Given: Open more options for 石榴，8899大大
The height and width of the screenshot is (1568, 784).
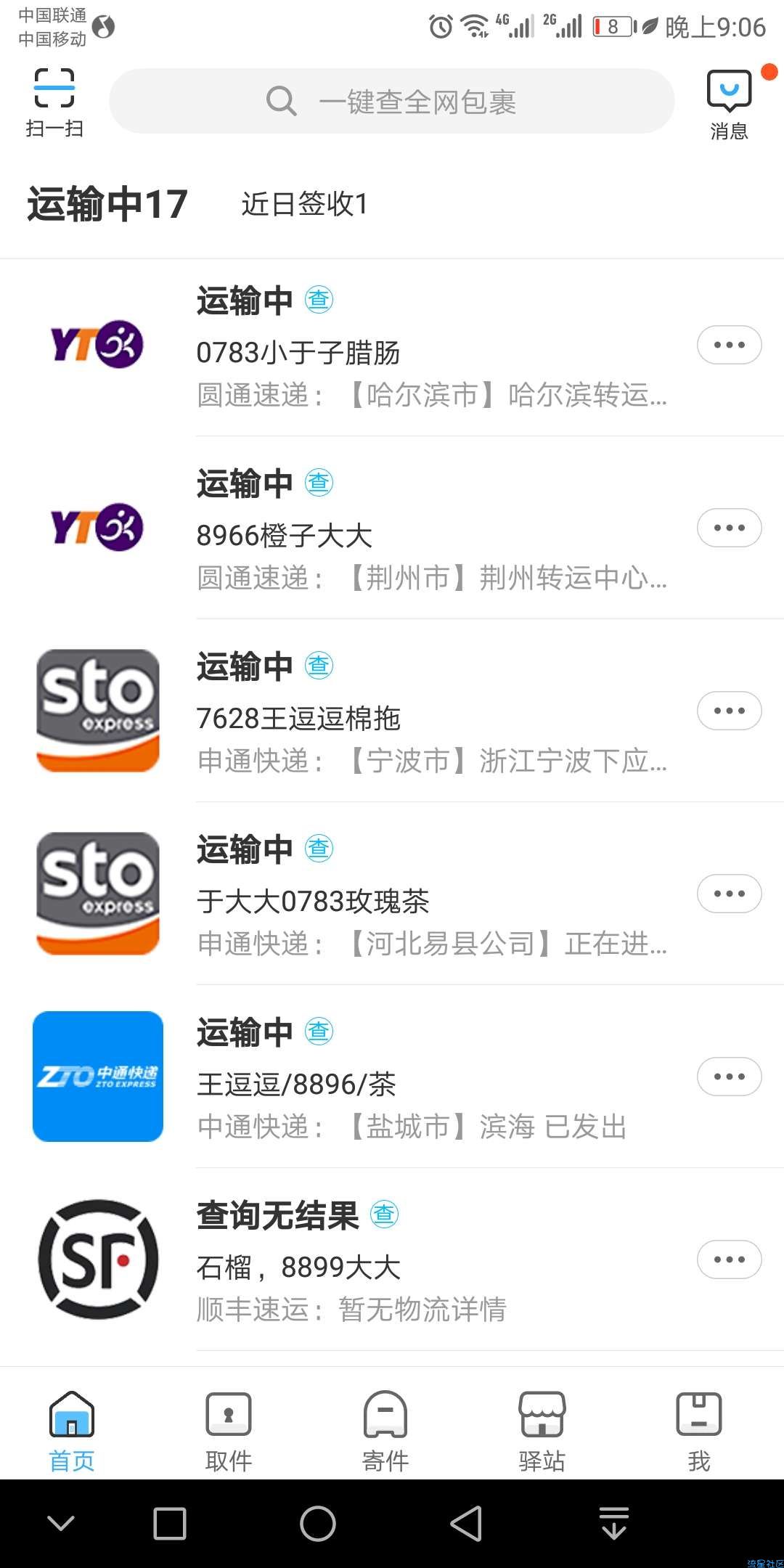Looking at the screenshot, I should coord(729,1259).
